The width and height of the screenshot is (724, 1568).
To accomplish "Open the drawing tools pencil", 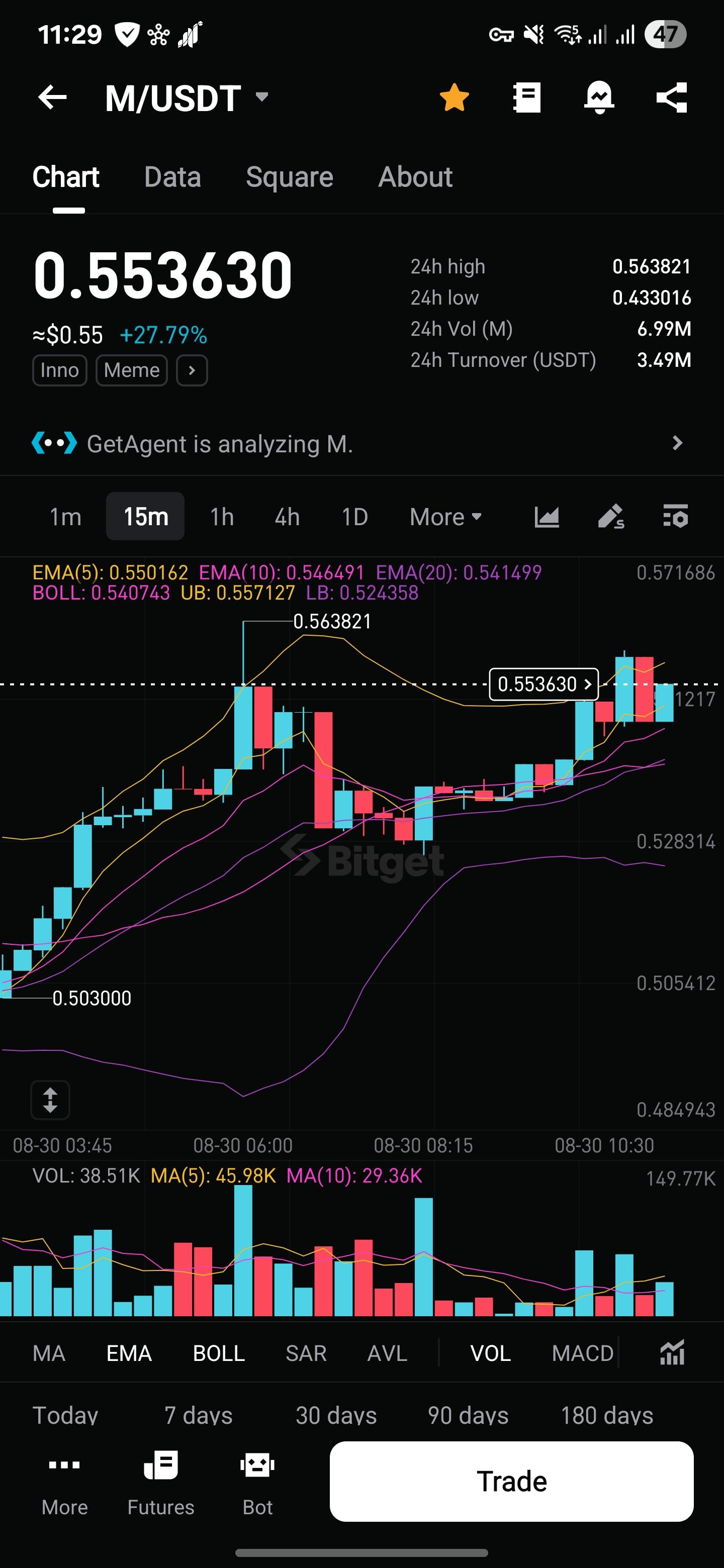I will [611, 517].
